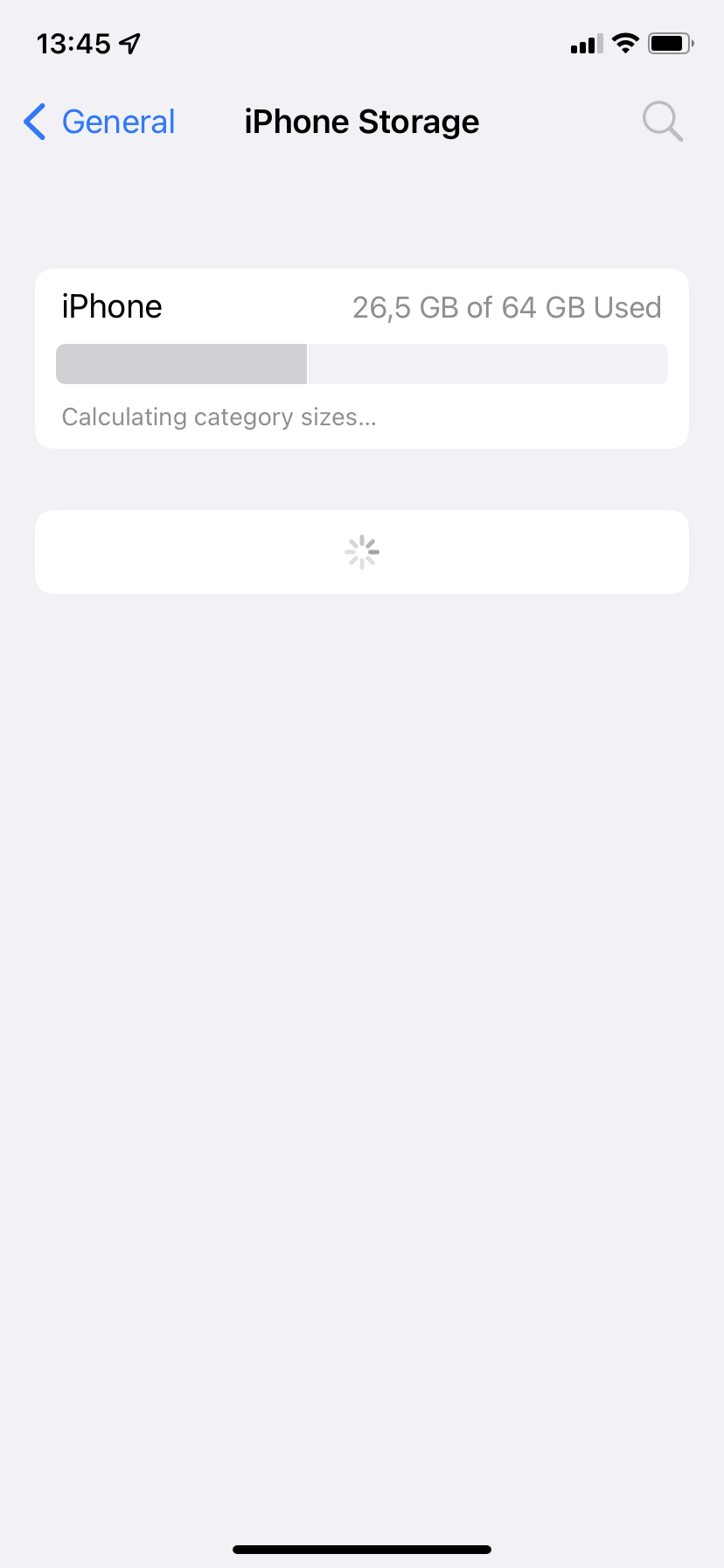Tap the Calculating category sizes text
This screenshot has height=1568, width=724.
[218, 417]
